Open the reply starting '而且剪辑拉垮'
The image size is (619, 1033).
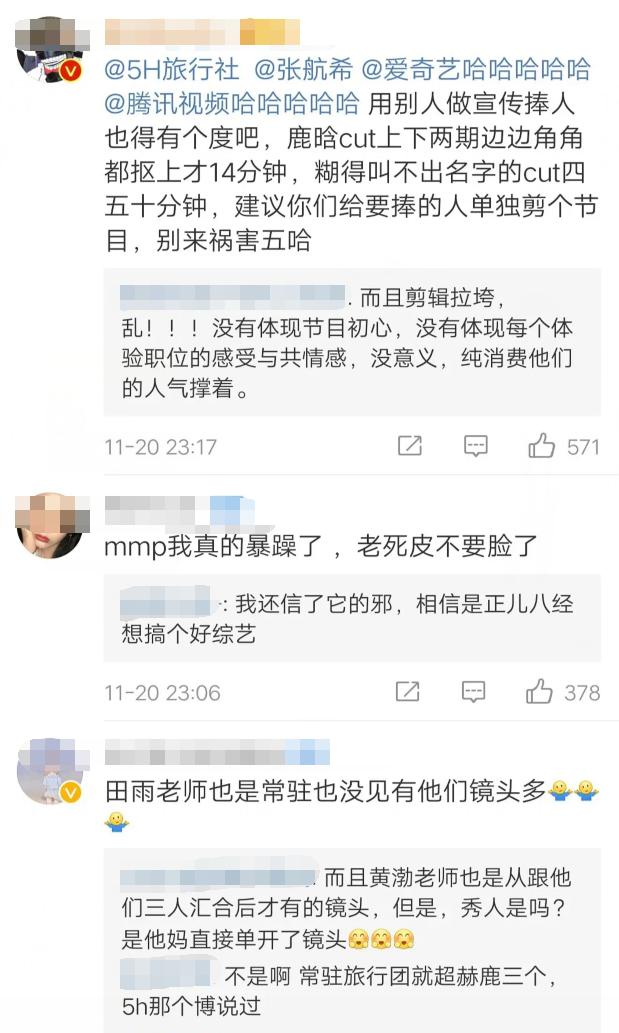350,342
